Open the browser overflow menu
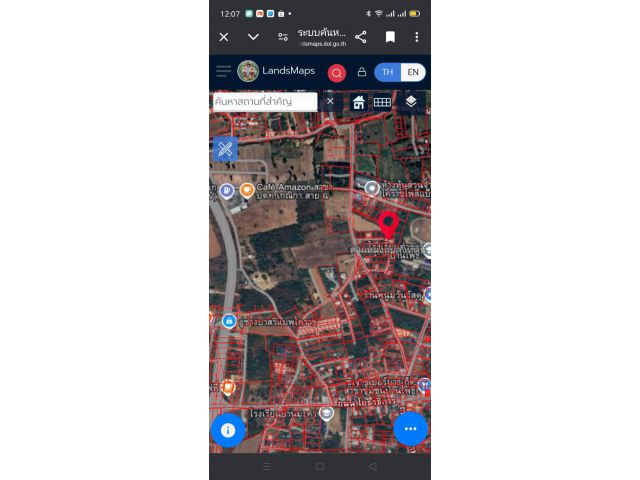 point(417,37)
